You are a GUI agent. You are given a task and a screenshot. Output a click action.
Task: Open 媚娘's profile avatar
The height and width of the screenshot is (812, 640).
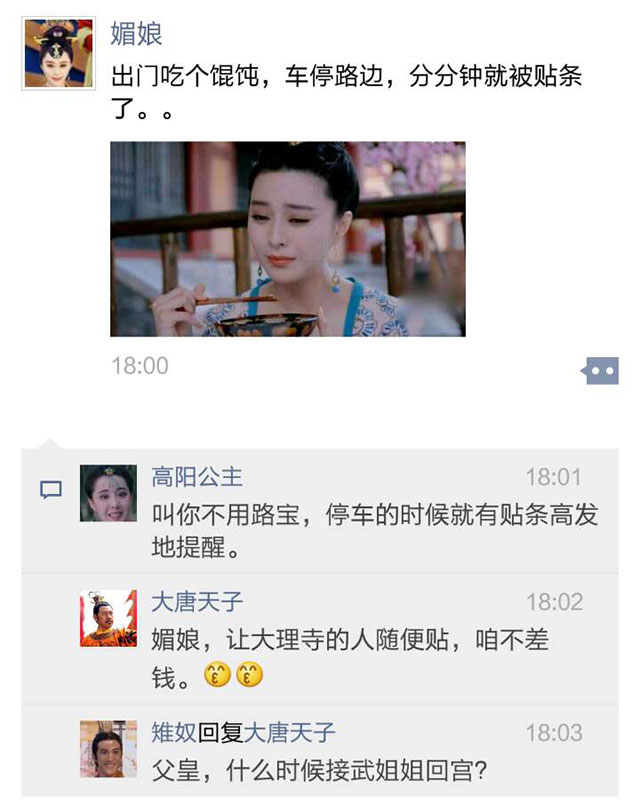pyautogui.click(x=58, y=53)
